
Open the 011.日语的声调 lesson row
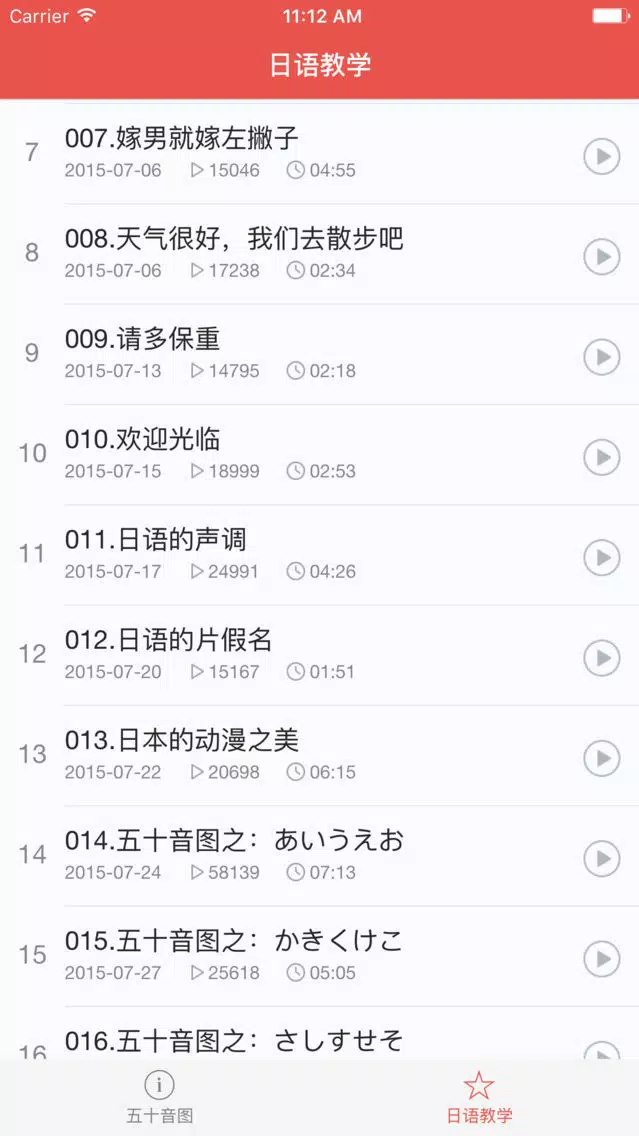click(320, 556)
